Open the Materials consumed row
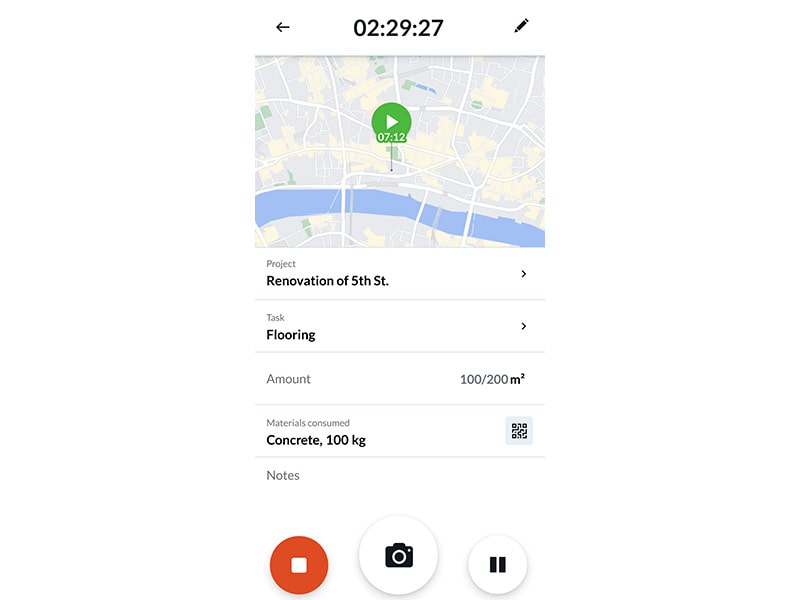800x600 pixels. click(380, 432)
